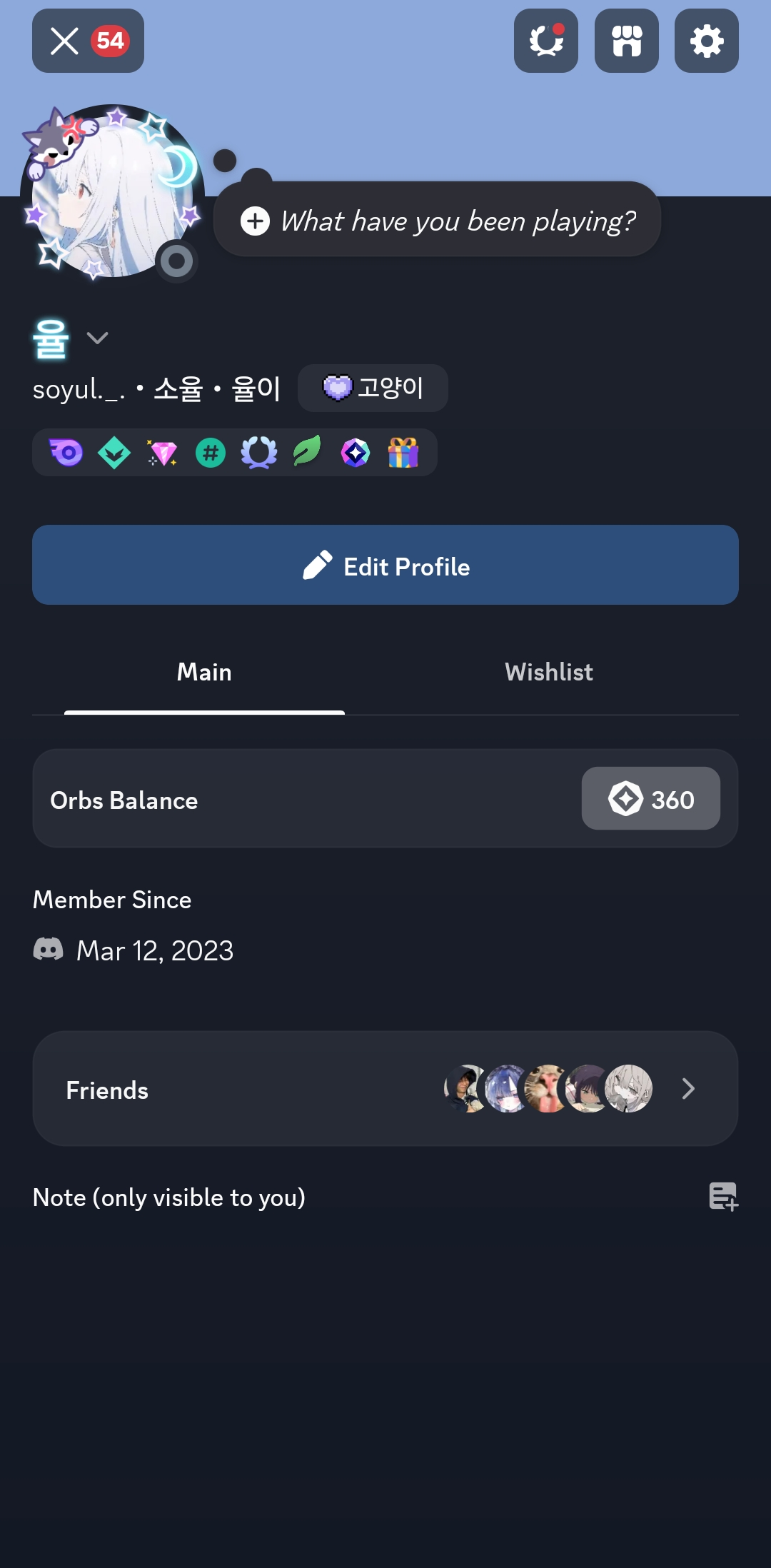Add a note with the note icon

pyautogui.click(x=723, y=1196)
